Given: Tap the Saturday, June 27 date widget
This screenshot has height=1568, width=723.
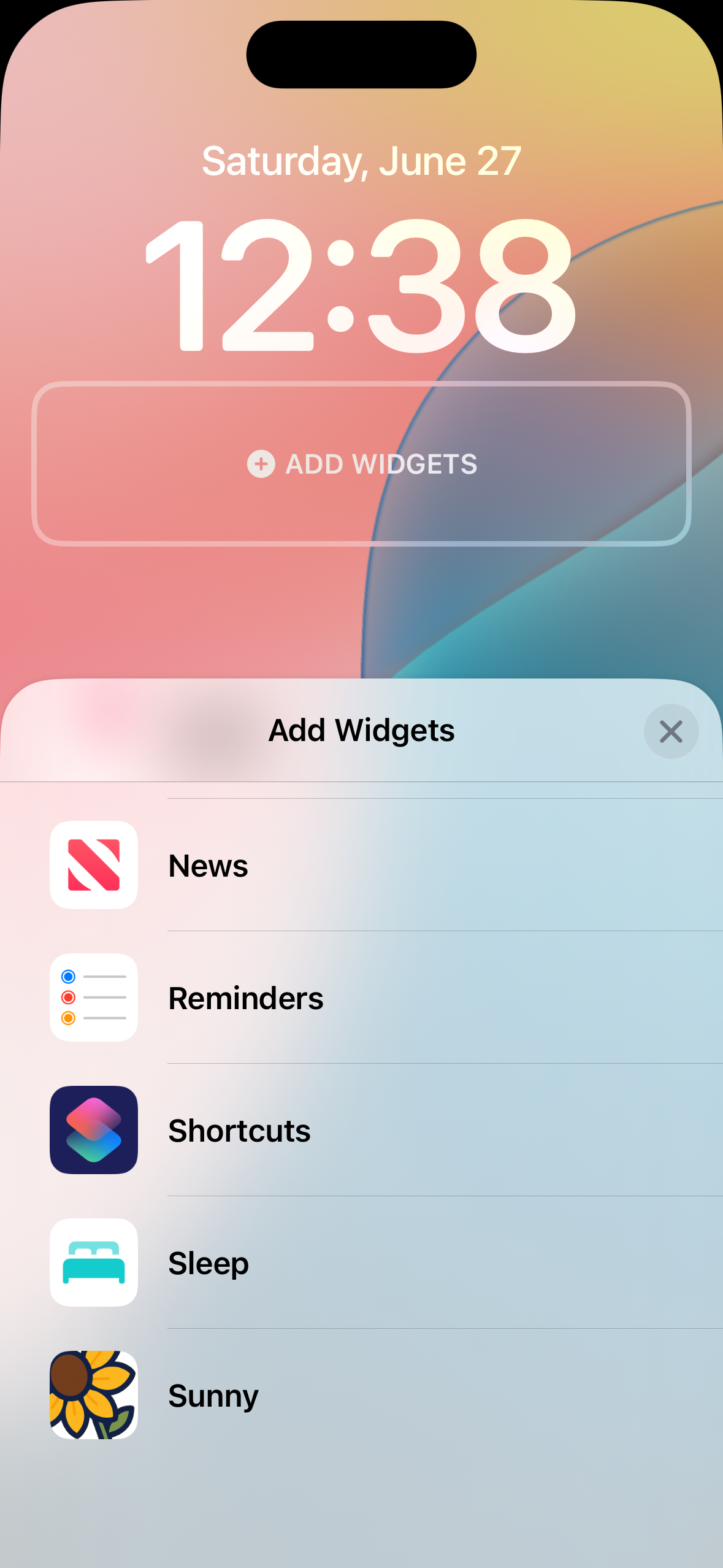Looking at the screenshot, I should 361,161.
